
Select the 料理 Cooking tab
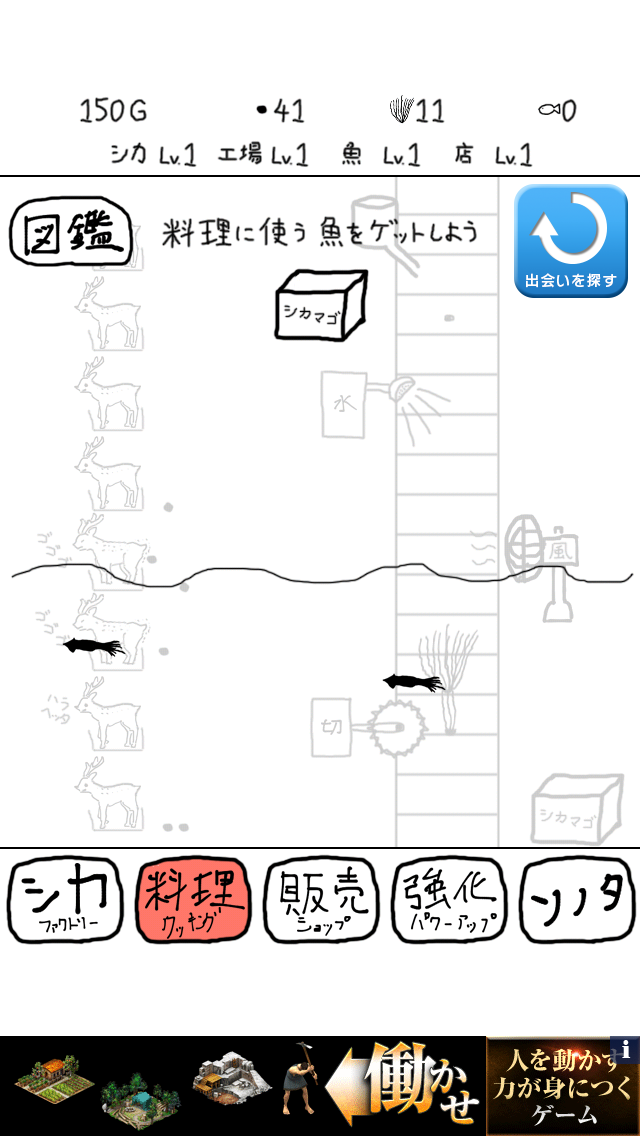pos(193,900)
